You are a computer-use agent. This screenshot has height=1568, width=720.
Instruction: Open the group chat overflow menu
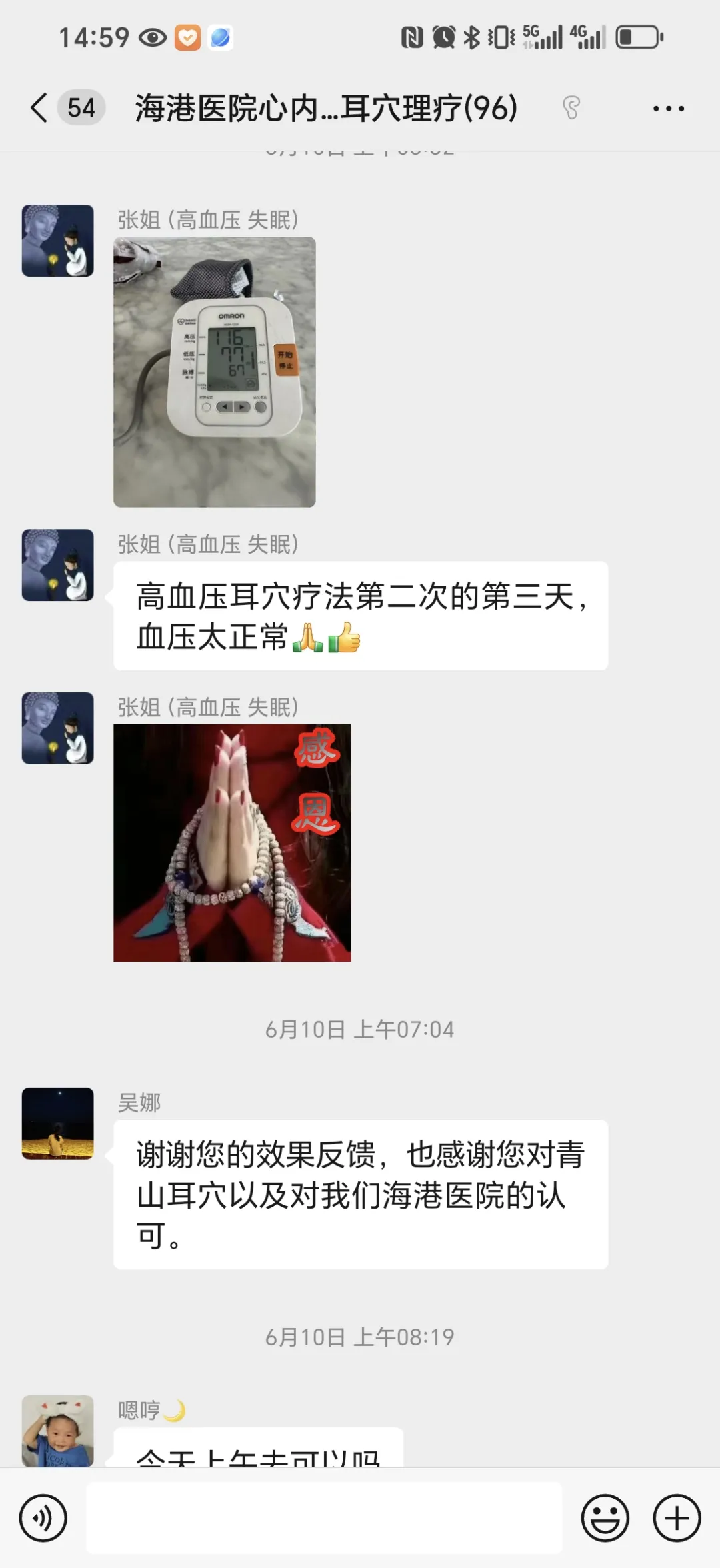click(x=668, y=109)
